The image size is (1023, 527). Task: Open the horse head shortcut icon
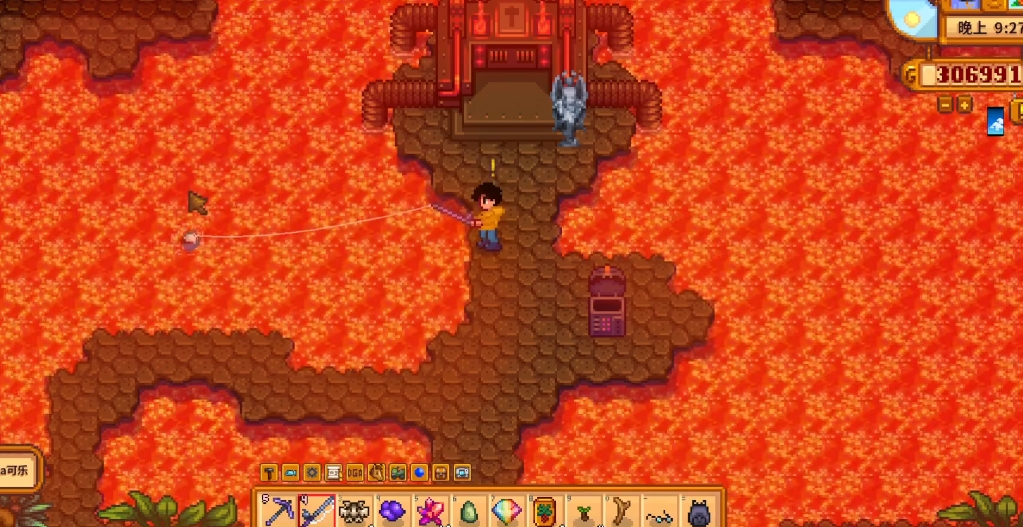point(377,472)
